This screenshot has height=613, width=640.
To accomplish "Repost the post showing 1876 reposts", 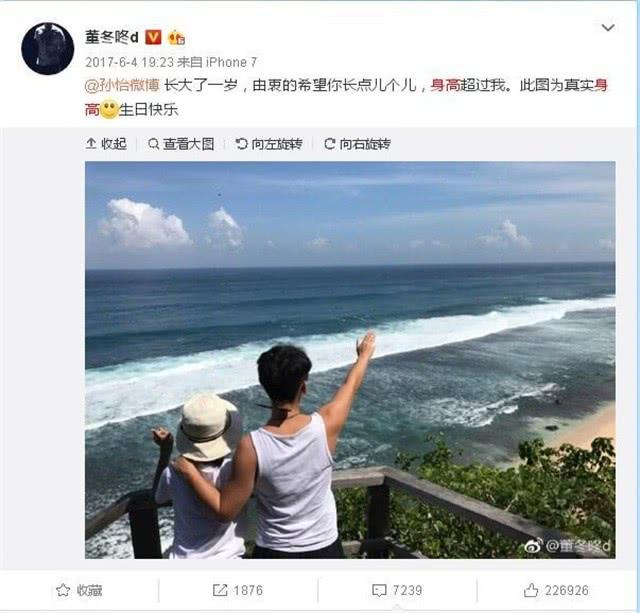I will (237, 590).
